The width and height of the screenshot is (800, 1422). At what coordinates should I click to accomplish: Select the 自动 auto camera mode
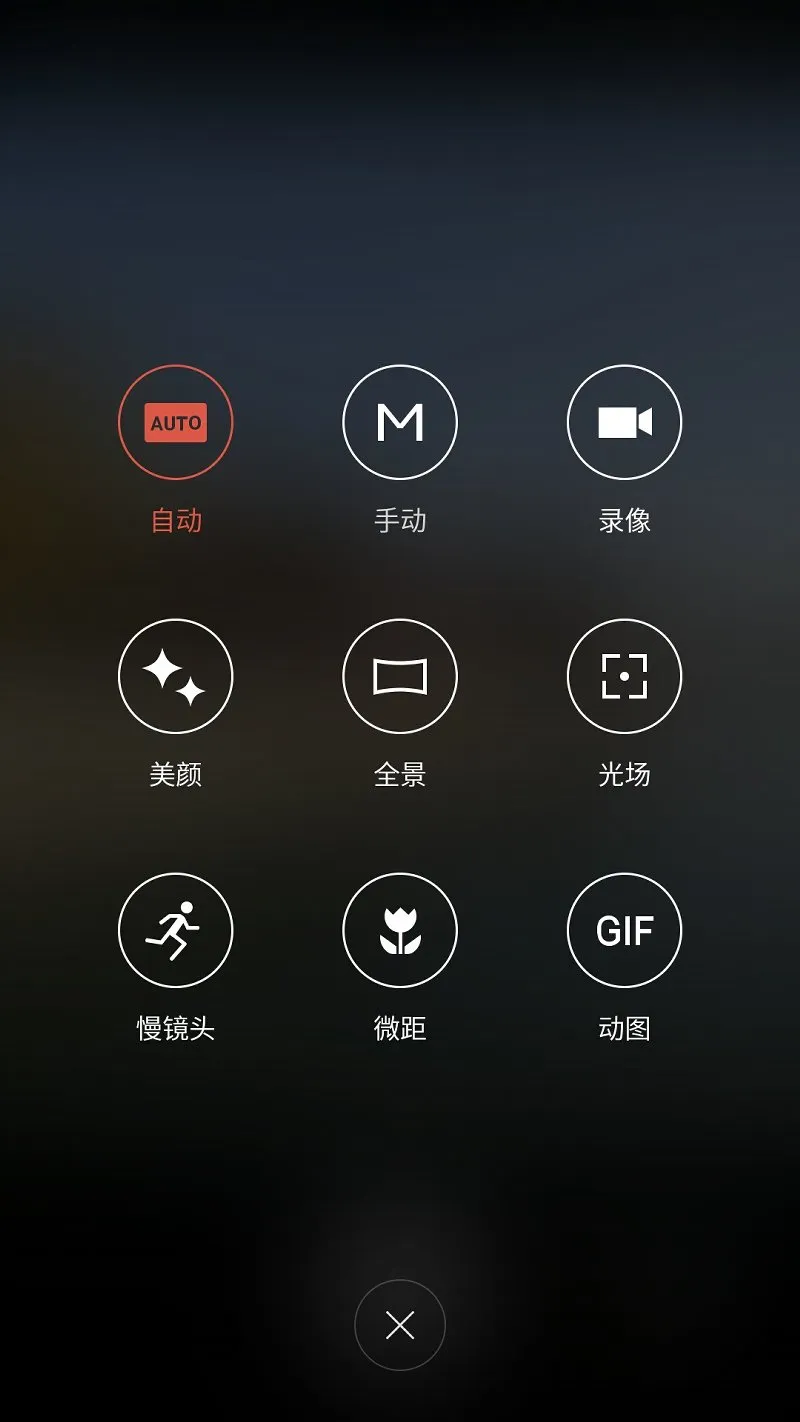point(175,422)
